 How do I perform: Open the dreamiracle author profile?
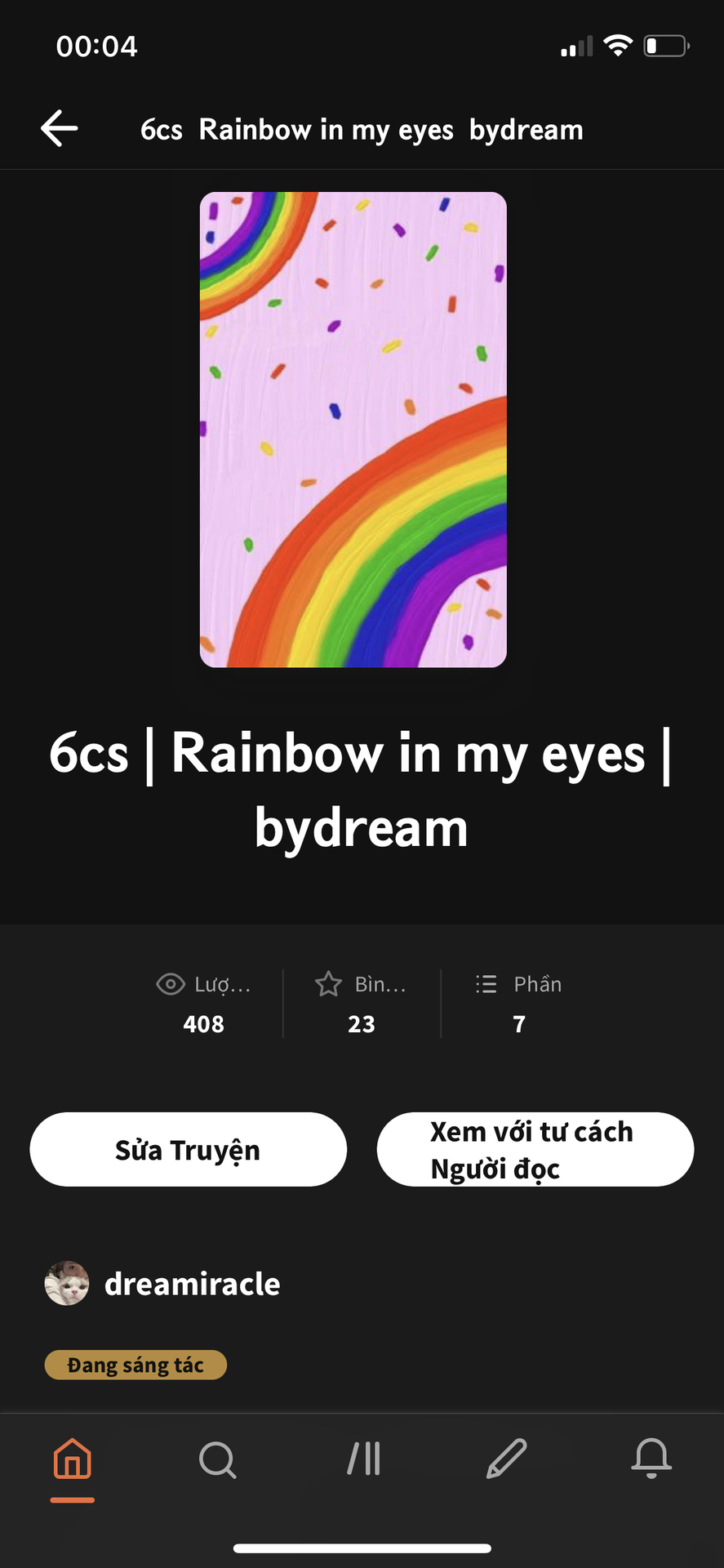(162, 1283)
